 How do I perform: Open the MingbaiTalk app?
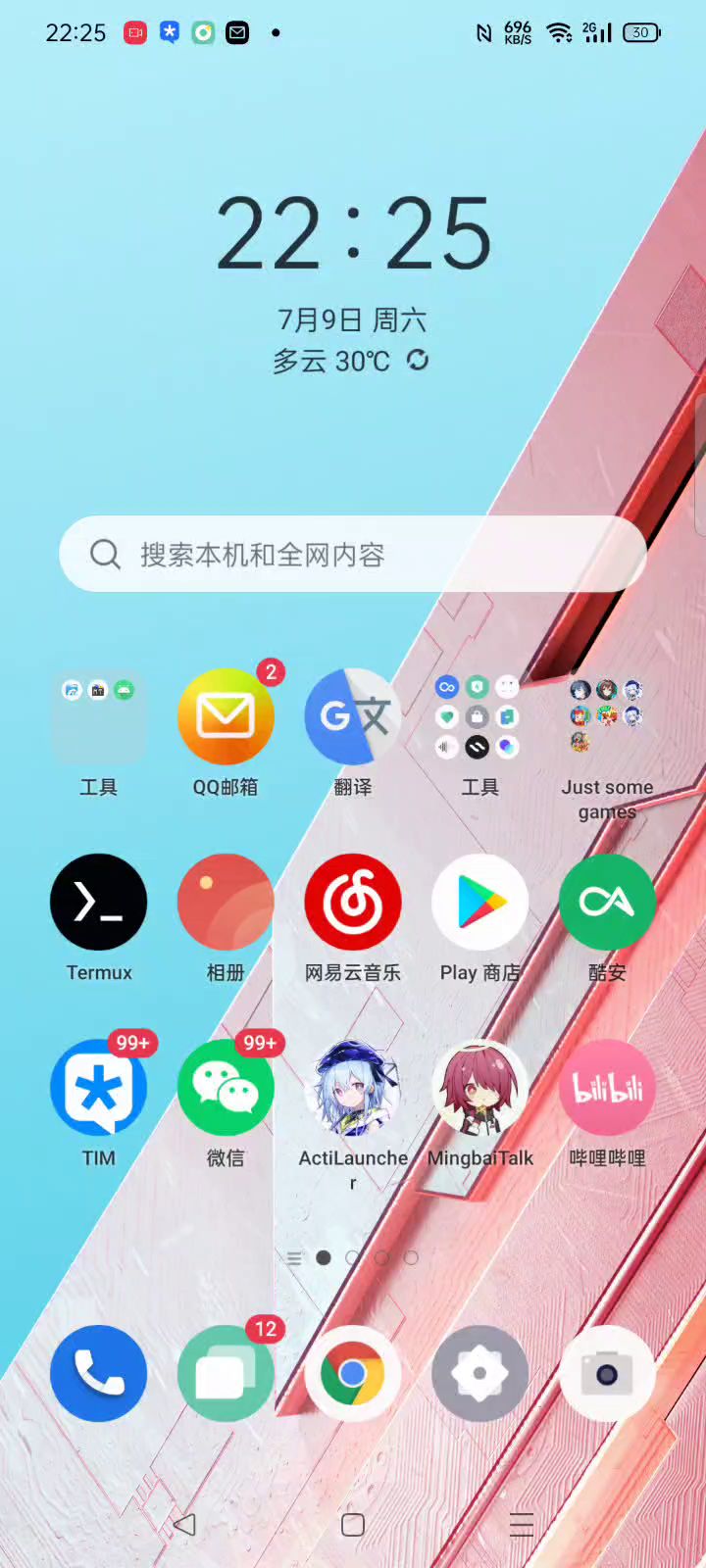[x=480, y=1088]
